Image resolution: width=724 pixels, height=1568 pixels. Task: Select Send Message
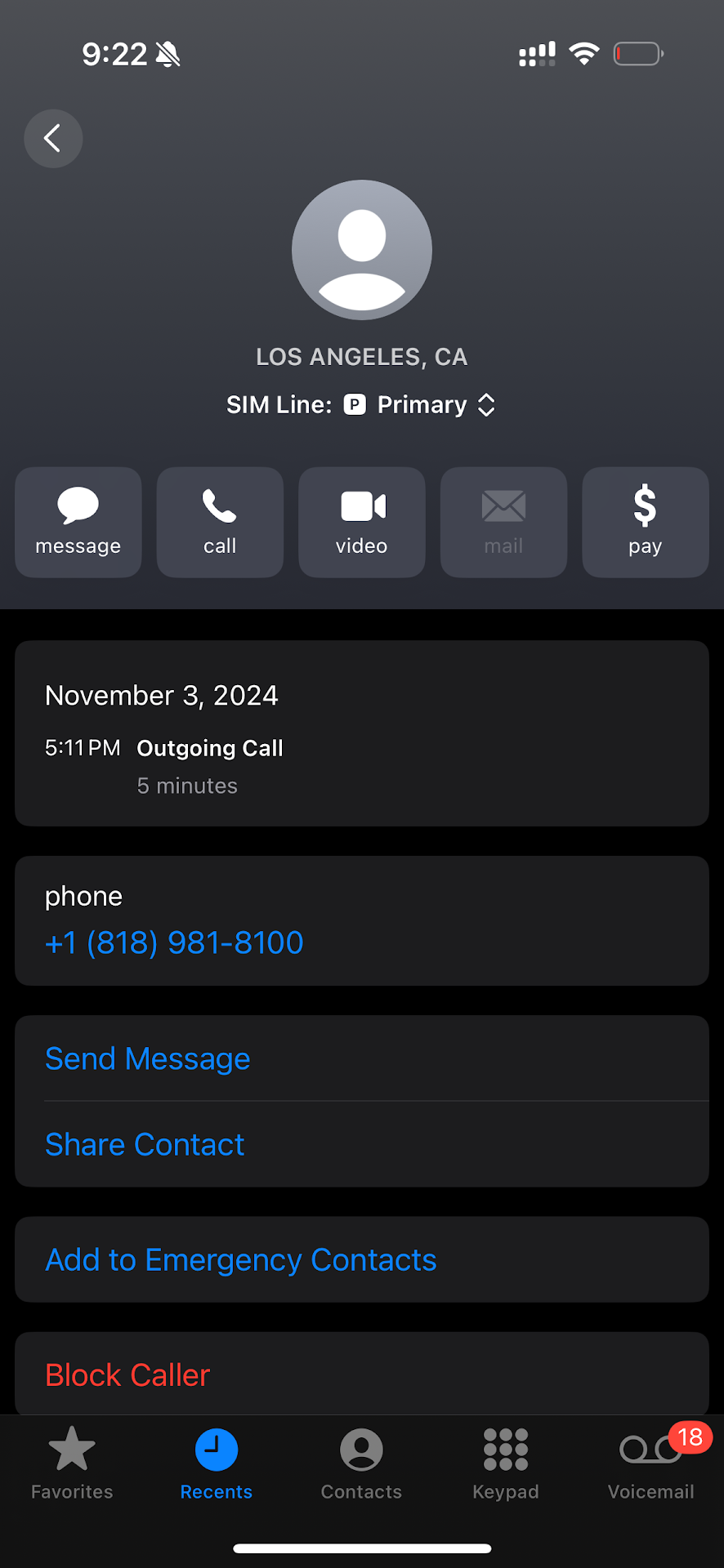pos(148,1058)
